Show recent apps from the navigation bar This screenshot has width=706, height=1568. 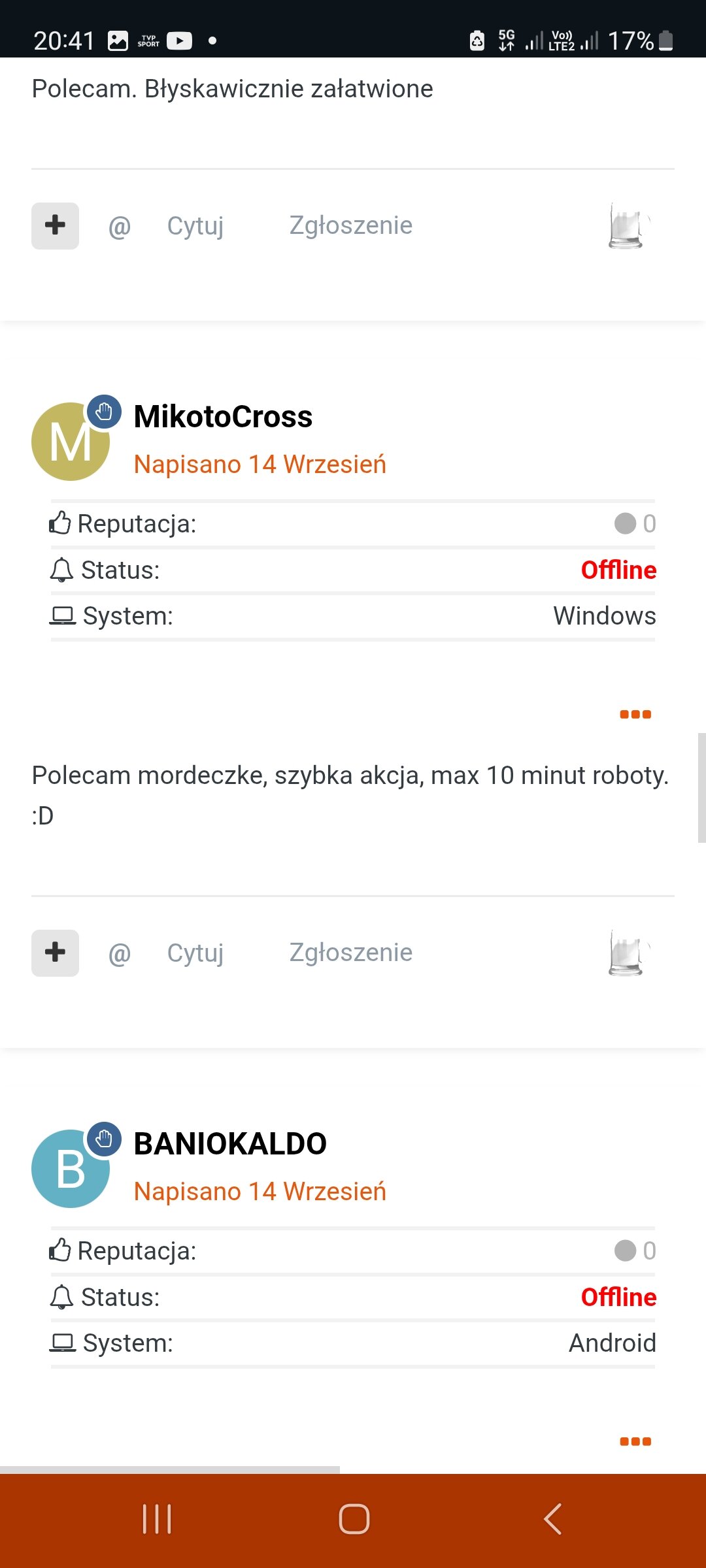(157, 1518)
